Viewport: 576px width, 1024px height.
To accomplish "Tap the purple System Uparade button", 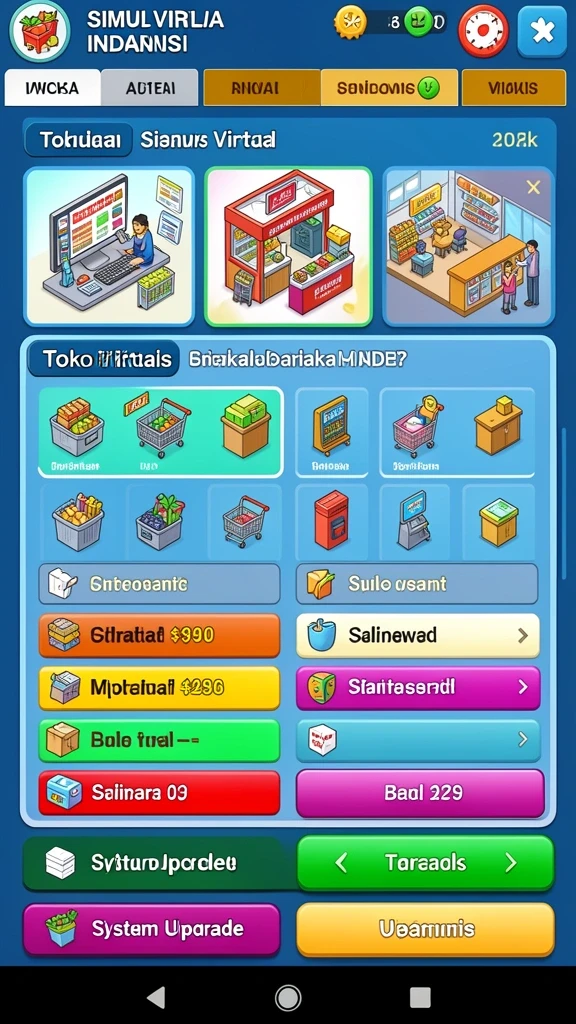I will coord(152,930).
